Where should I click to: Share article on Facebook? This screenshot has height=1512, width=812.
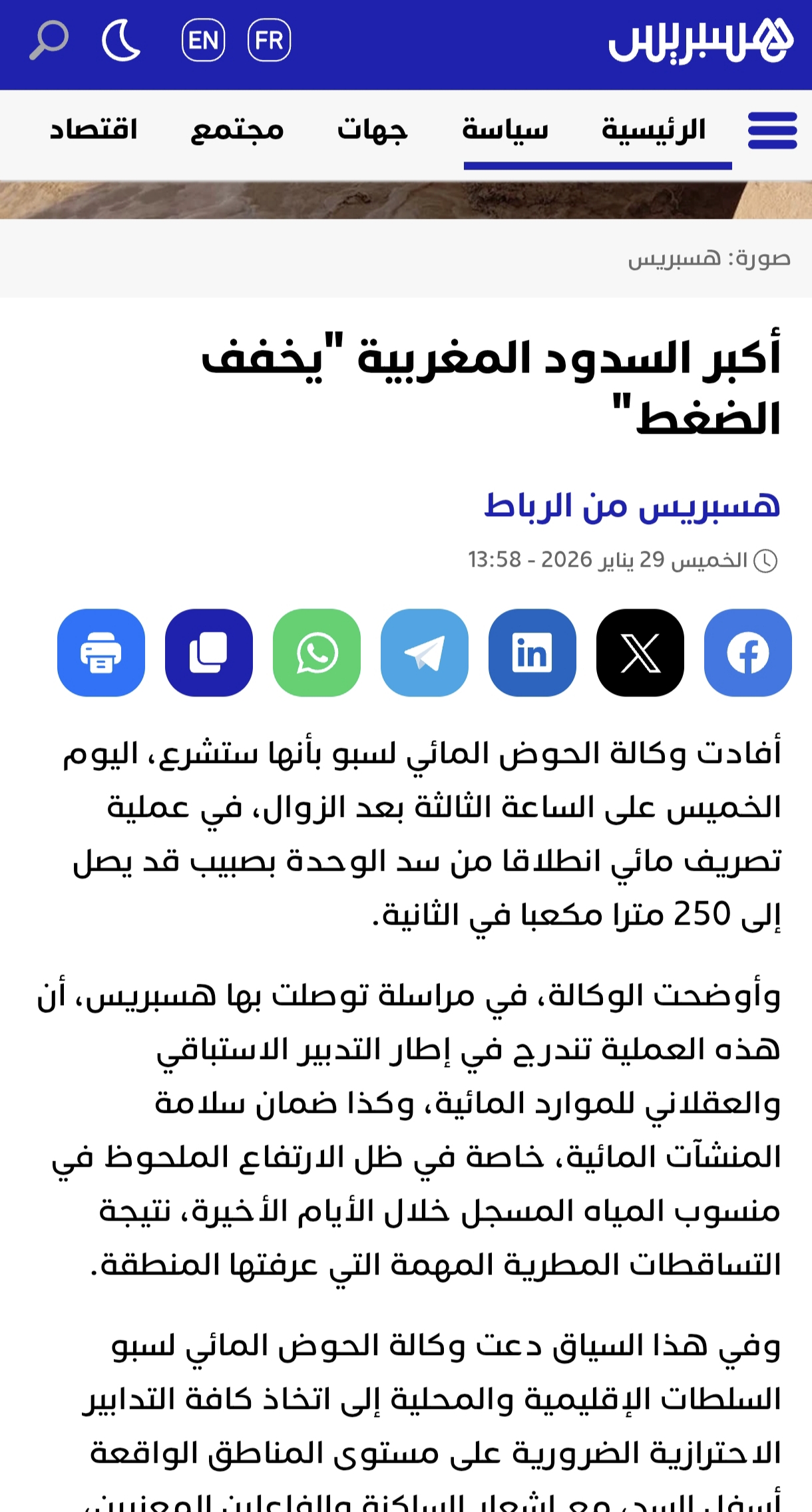point(747,653)
